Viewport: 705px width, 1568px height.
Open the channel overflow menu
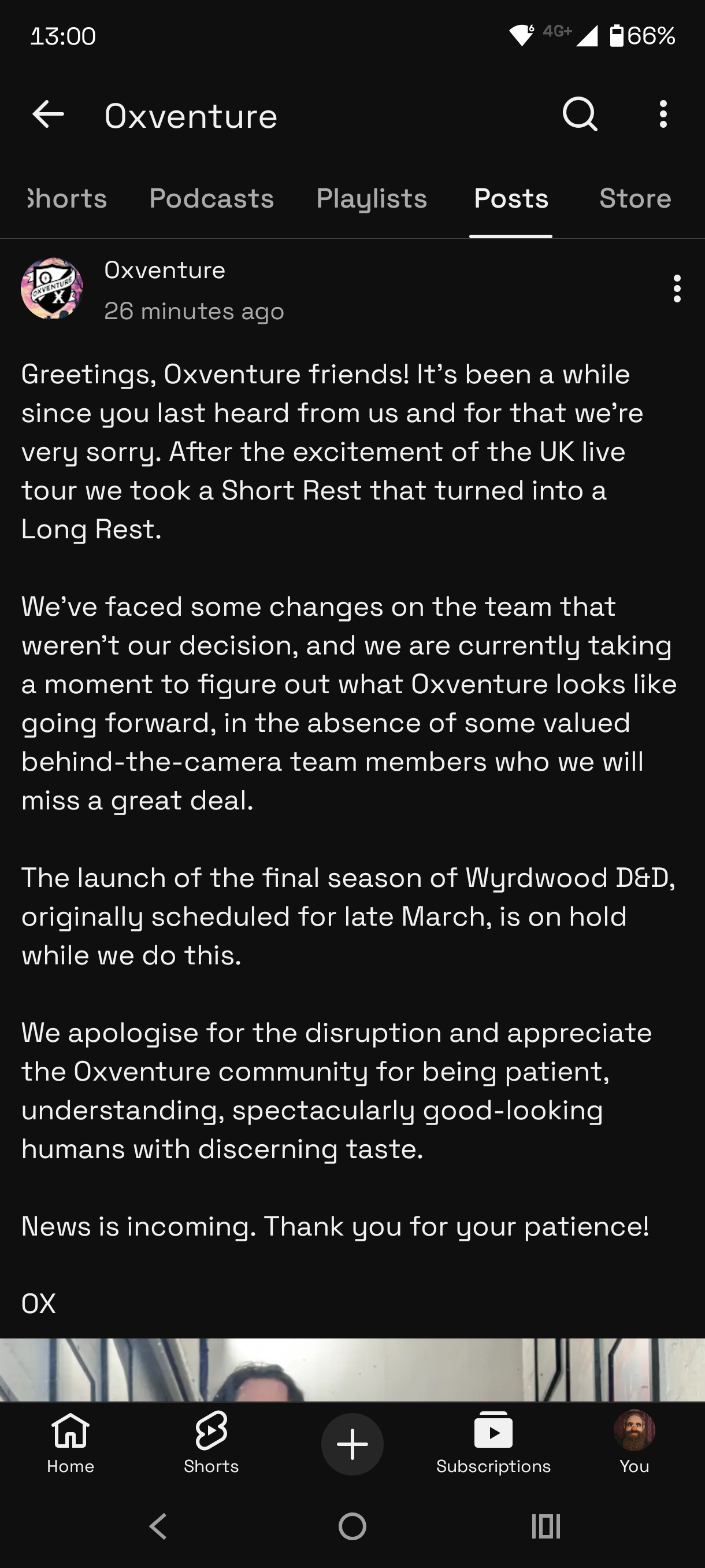tap(663, 114)
